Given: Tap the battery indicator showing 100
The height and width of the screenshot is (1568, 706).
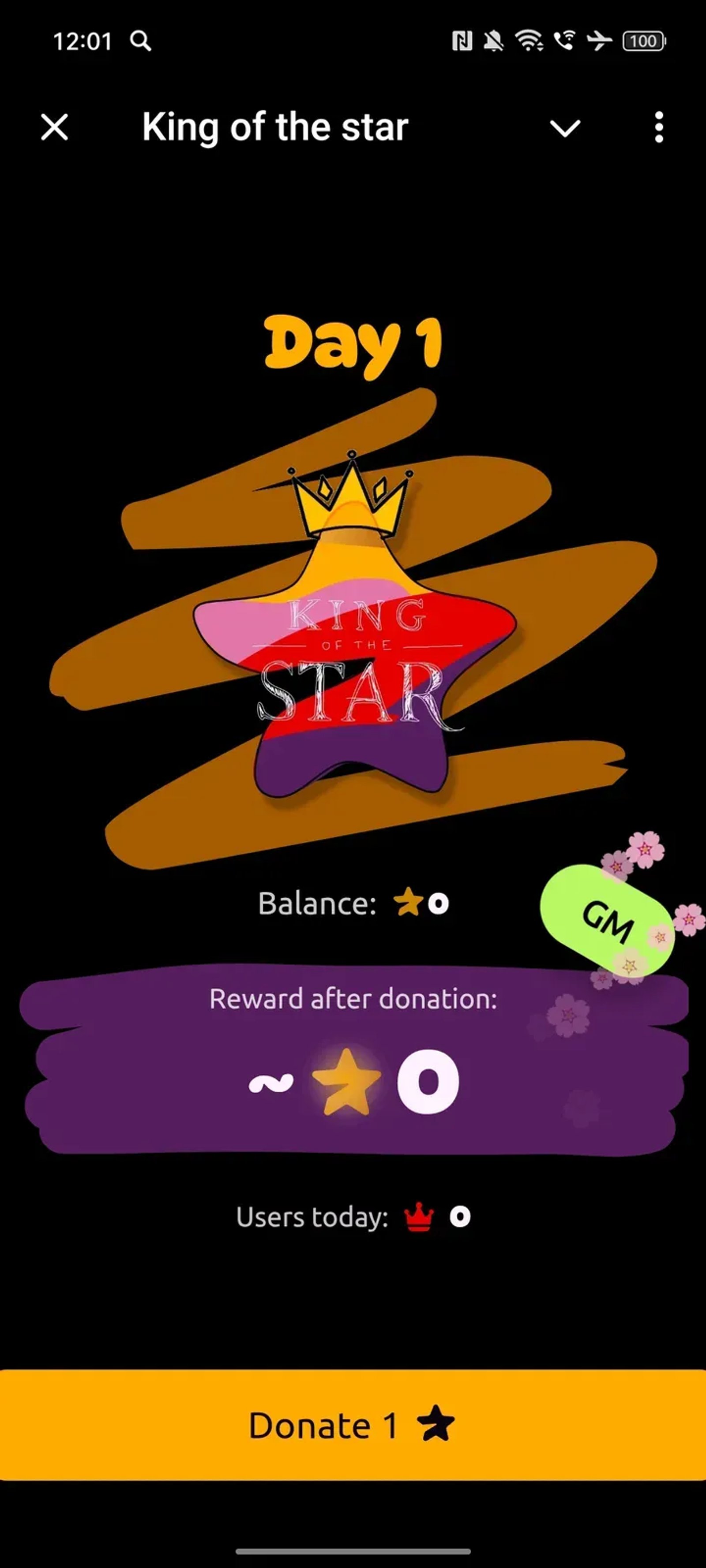Looking at the screenshot, I should pos(645,41).
